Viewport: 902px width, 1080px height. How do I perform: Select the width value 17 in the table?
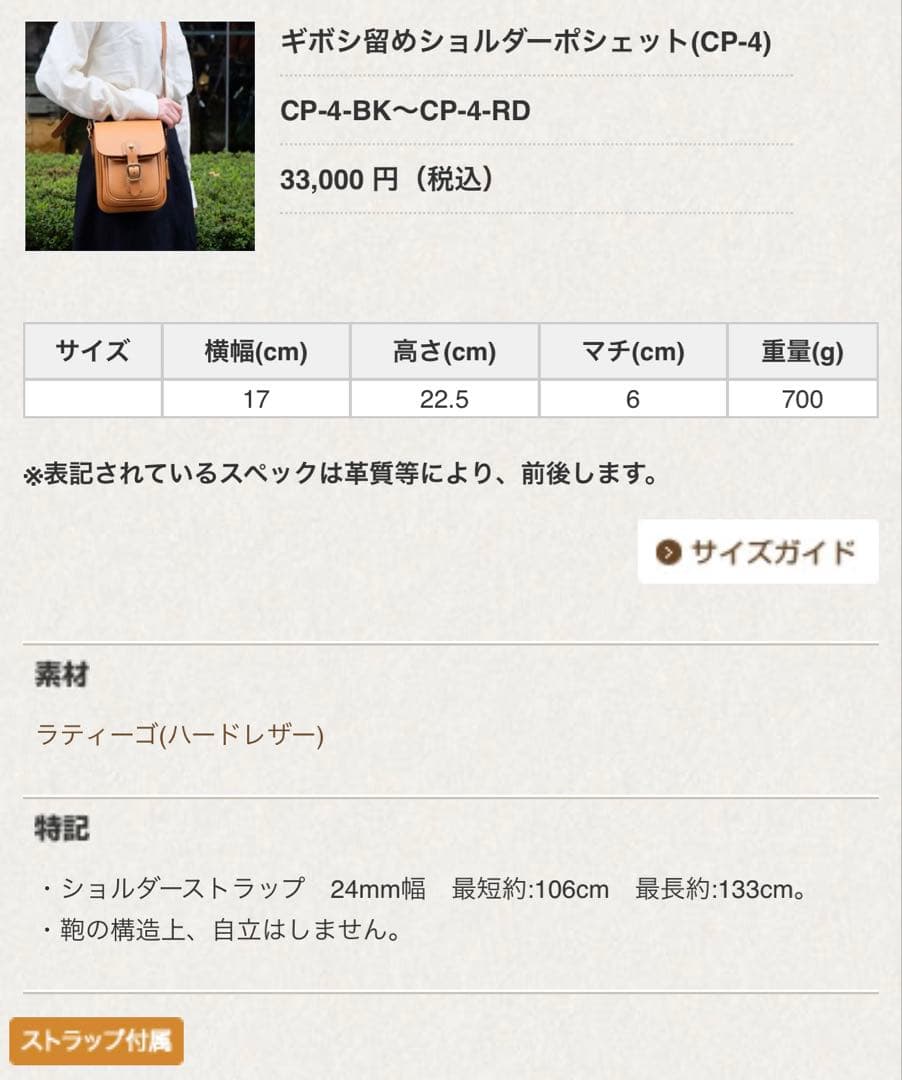[253, 399]
